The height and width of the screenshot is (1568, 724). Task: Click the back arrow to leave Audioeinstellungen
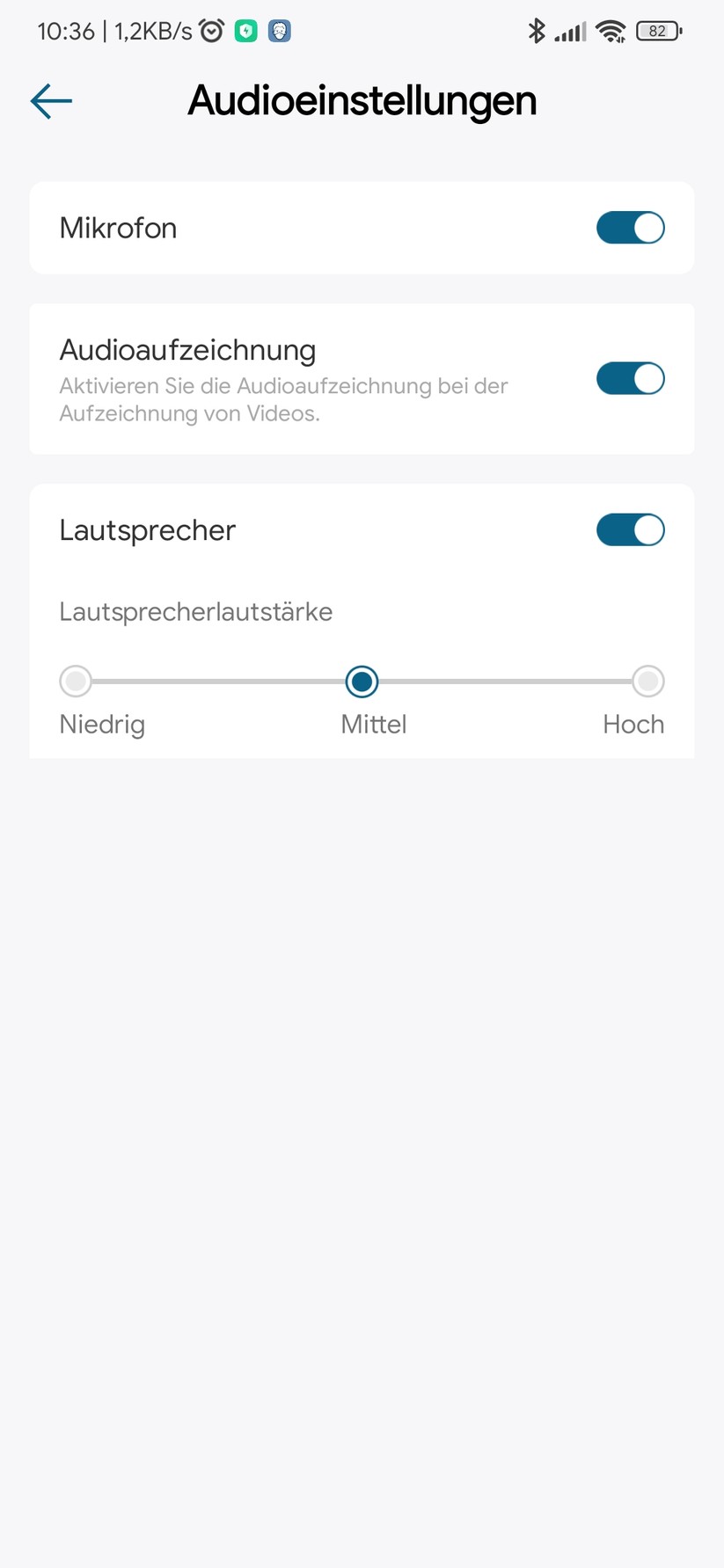(50, 100)
